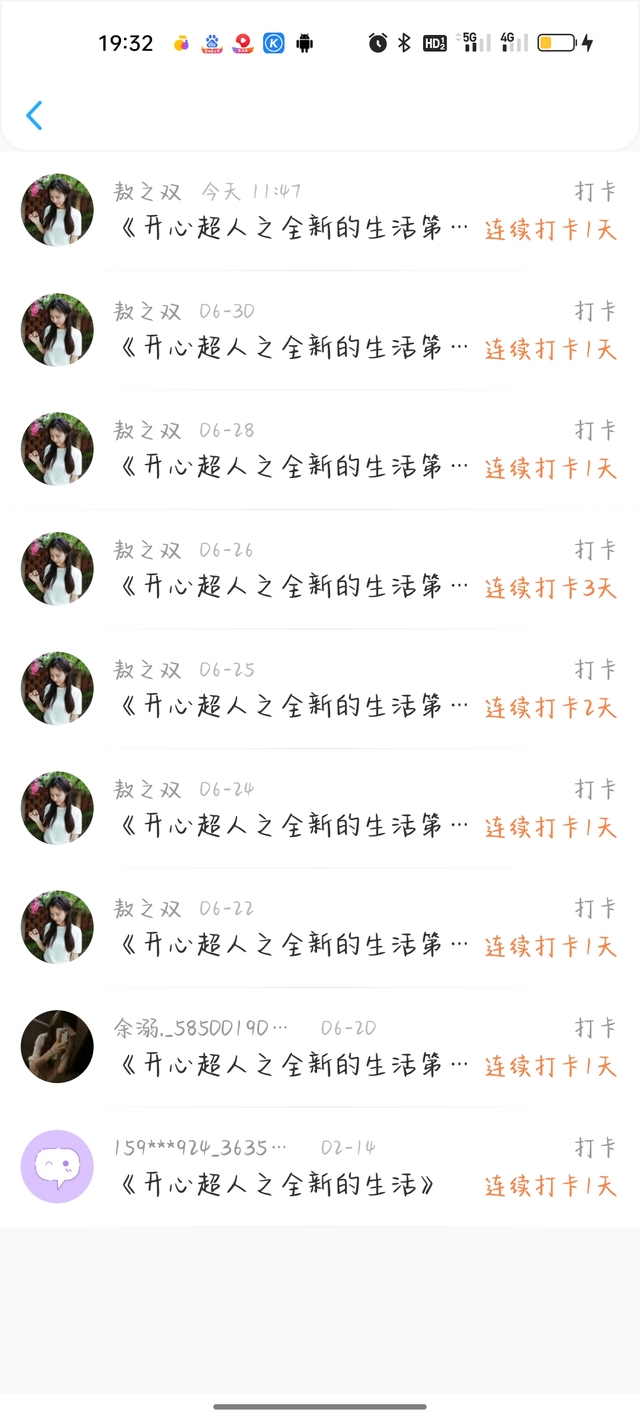This screenshot has height=1422, width=640.
Task: Go back using the blue arrow
Action: (34, 116)
